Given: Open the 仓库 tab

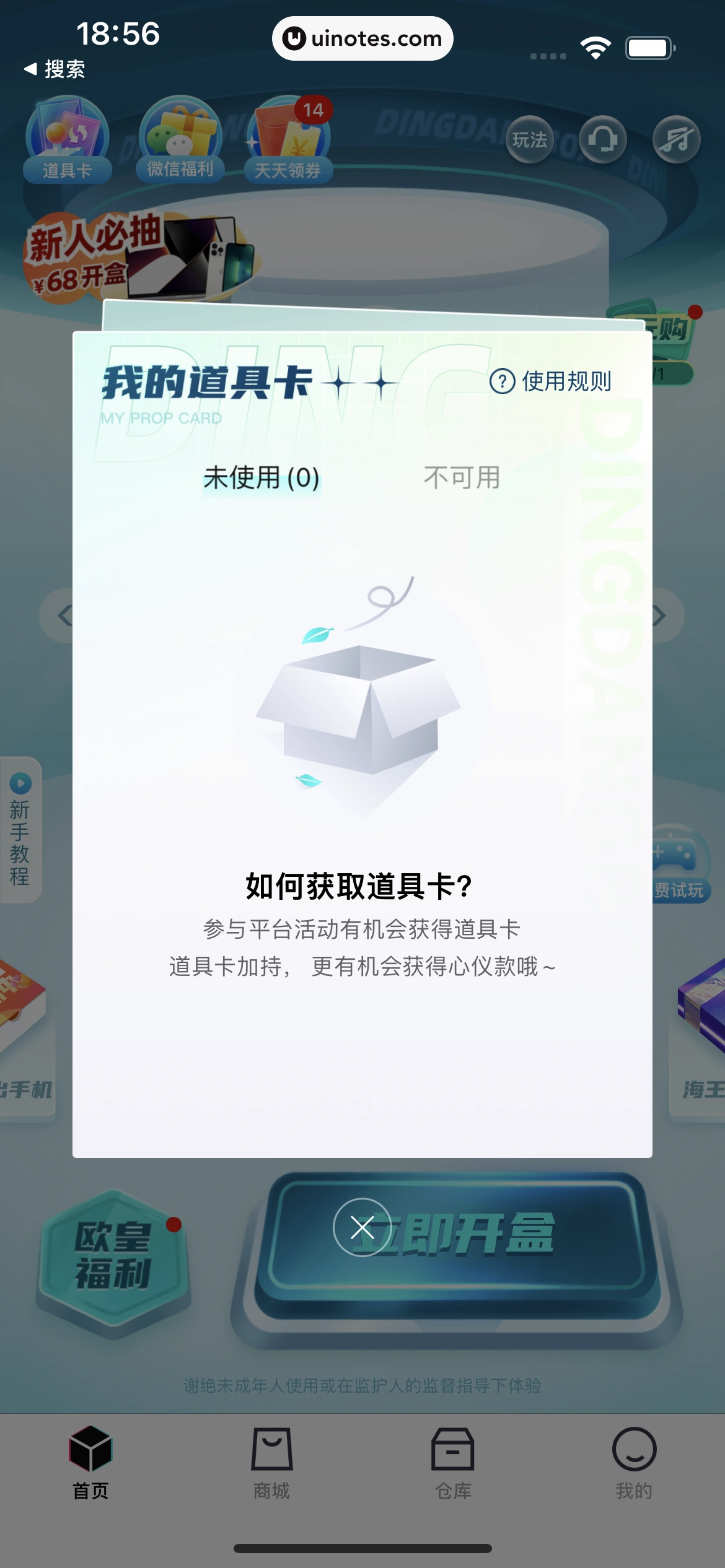Looking at the screenshot, I should point(453,1463).
